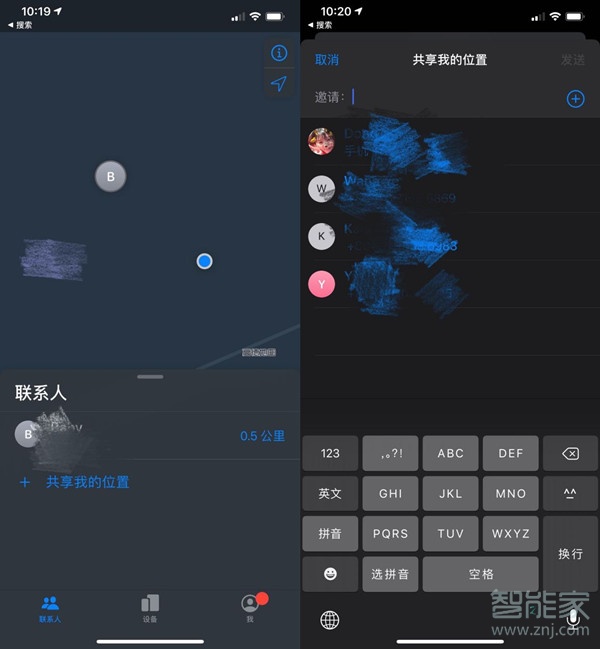Select the suggested contact with avatar W
600x649 pixels.
tap(400, 189)
